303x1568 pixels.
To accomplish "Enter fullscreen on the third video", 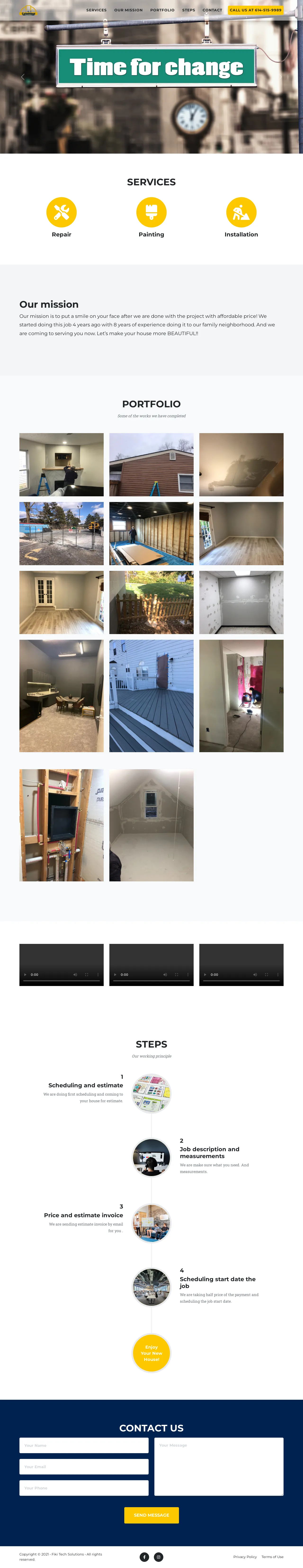I will click(267, 974).
